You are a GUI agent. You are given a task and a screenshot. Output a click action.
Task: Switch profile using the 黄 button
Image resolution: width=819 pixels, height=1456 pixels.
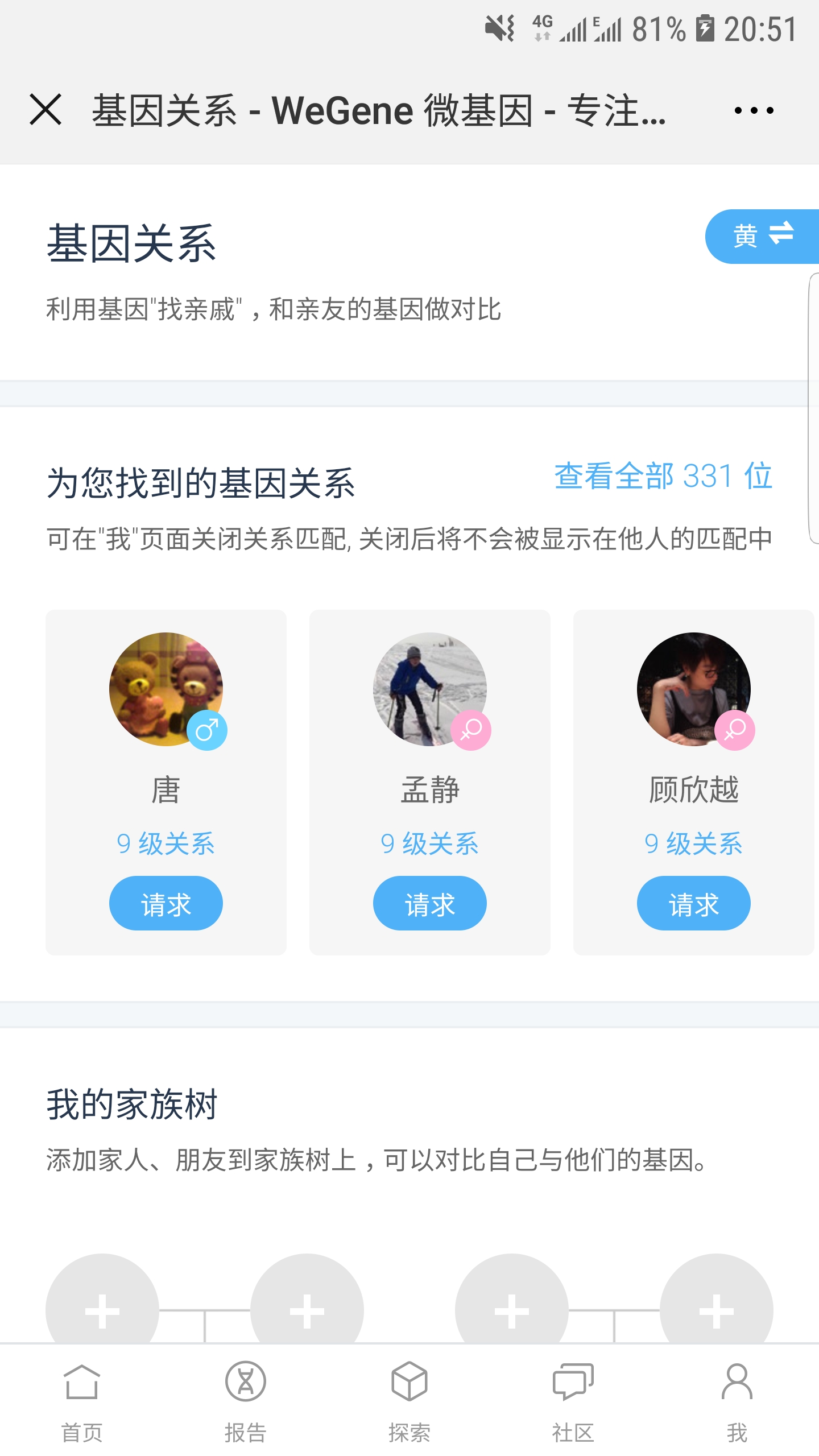[762, 236]
